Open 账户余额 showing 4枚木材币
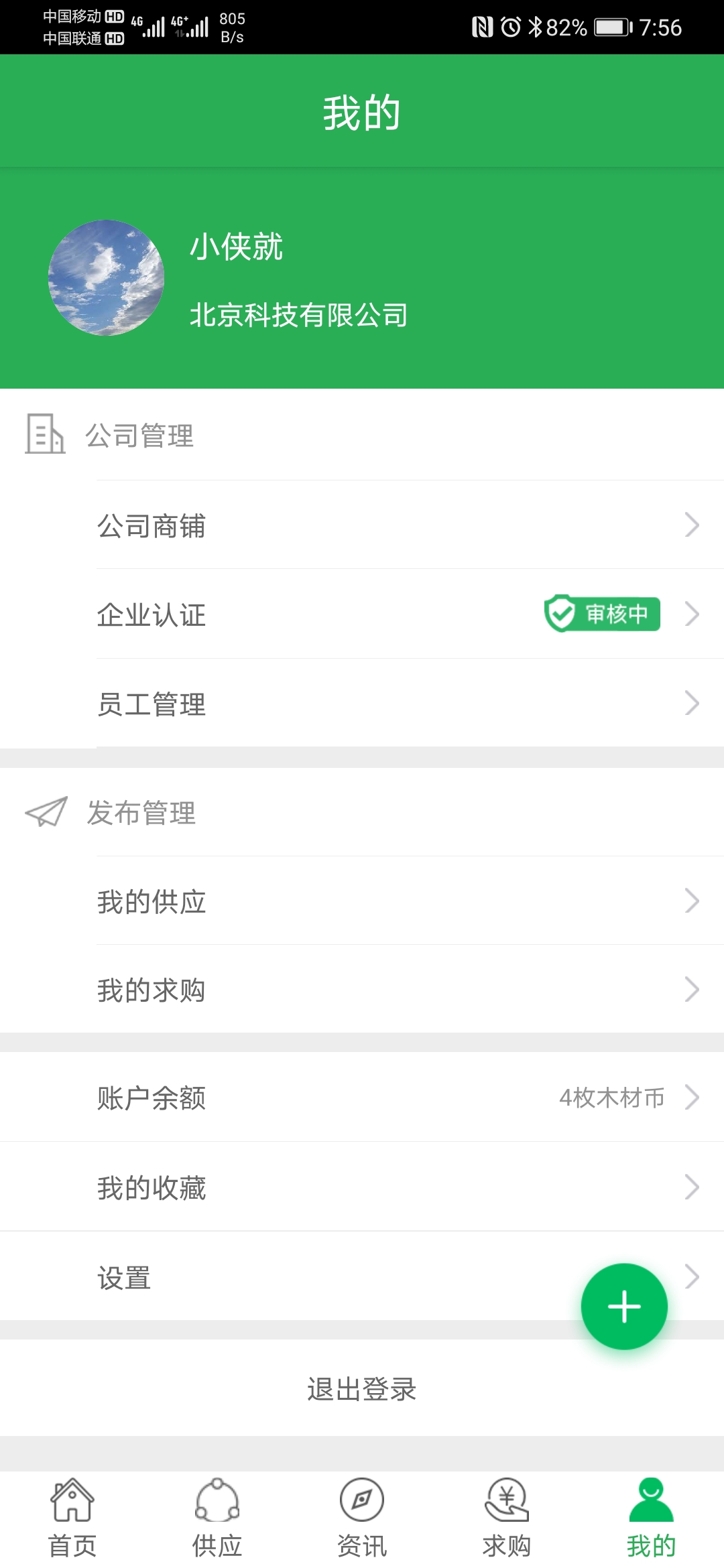Screen dimensions: 724x1568 point(362,1098)
